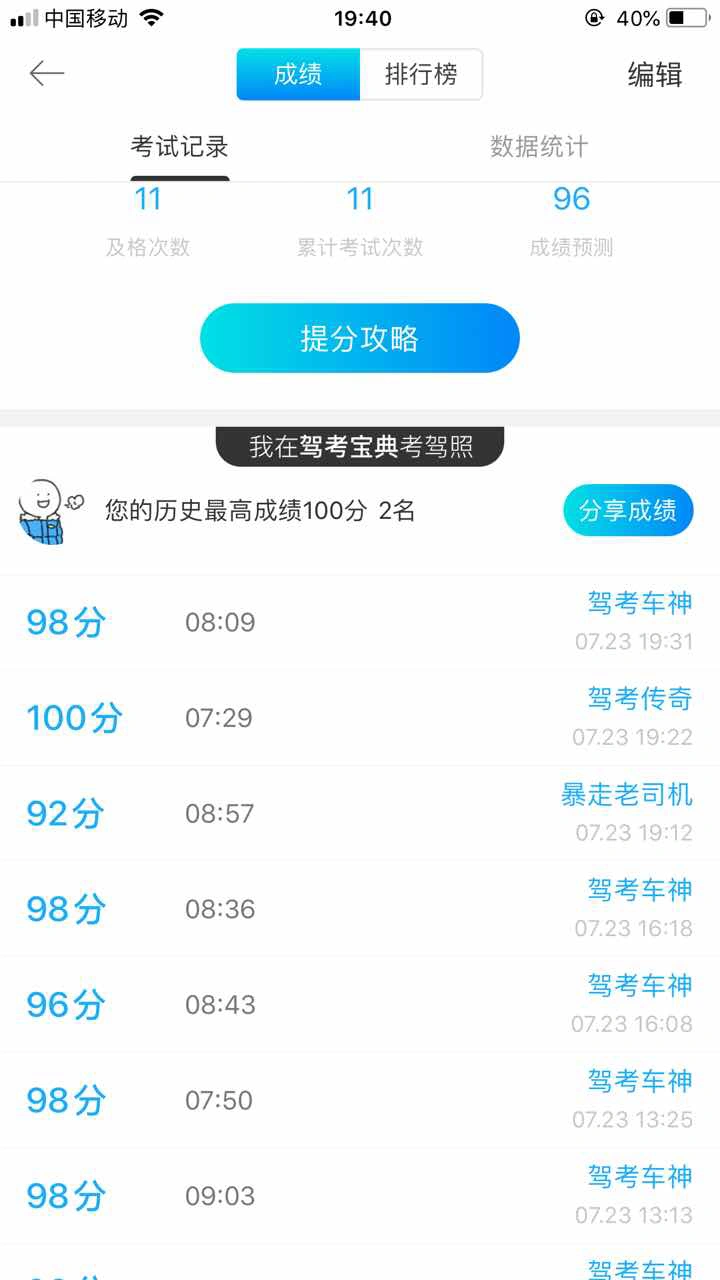Tap the 提分攻略 button

coord(360,338)
